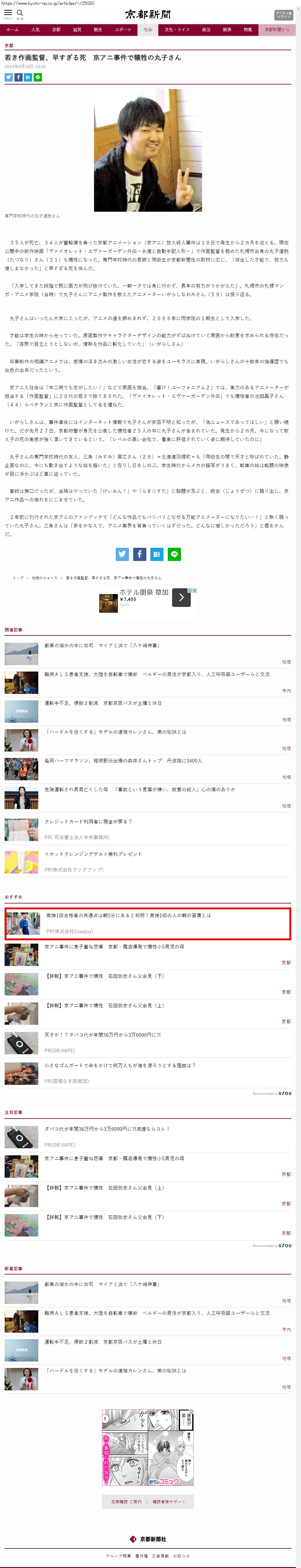This screenshot has width=301, height=1568.
Task: Share via LINE using the large green icon
Action: pyautogui.click(x=174, y=554)
